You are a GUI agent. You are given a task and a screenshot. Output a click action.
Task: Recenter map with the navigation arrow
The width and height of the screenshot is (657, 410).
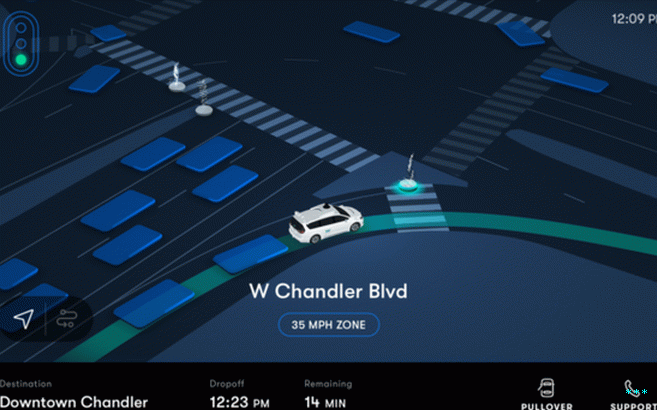tap(24, 319)
